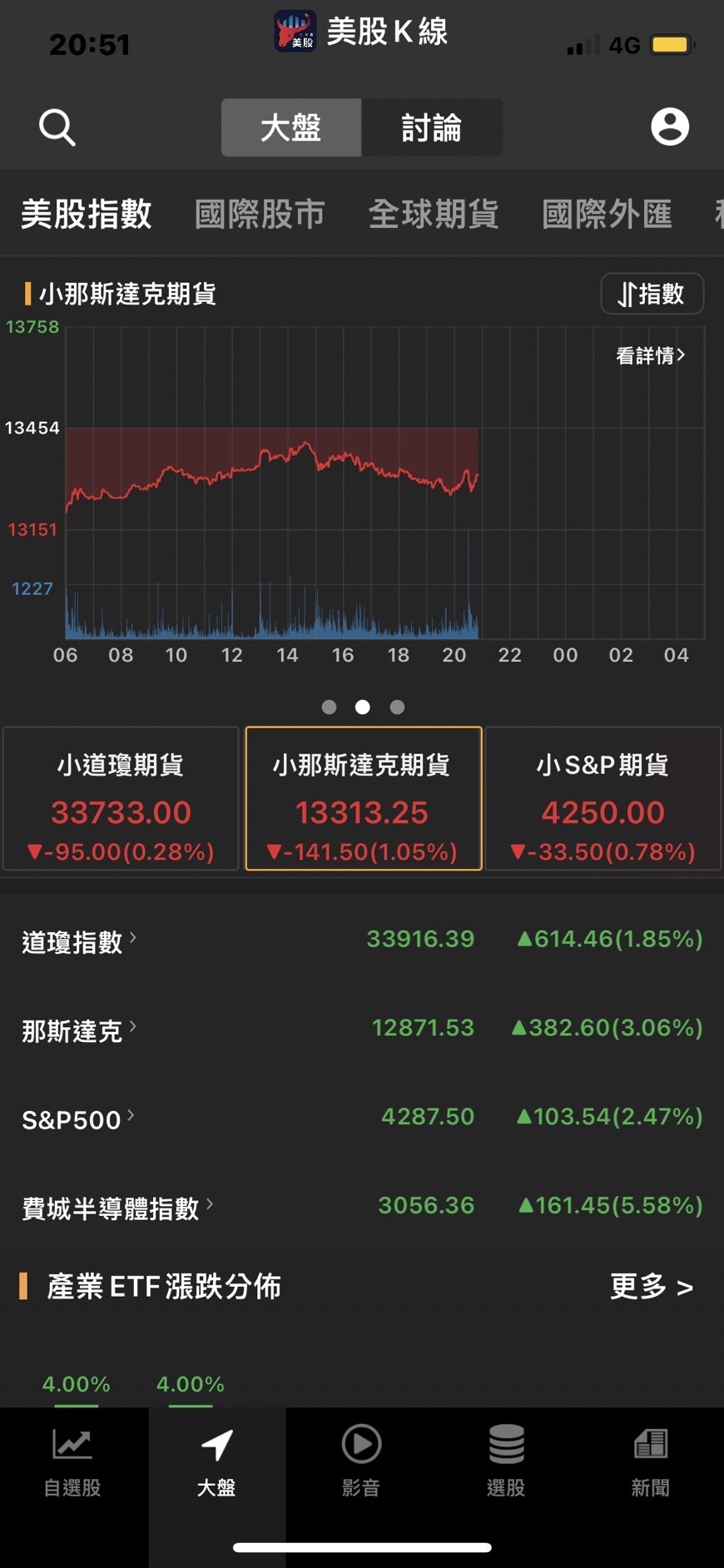
Task: Open the 國際股市 category tab
Action: (260, 214)
